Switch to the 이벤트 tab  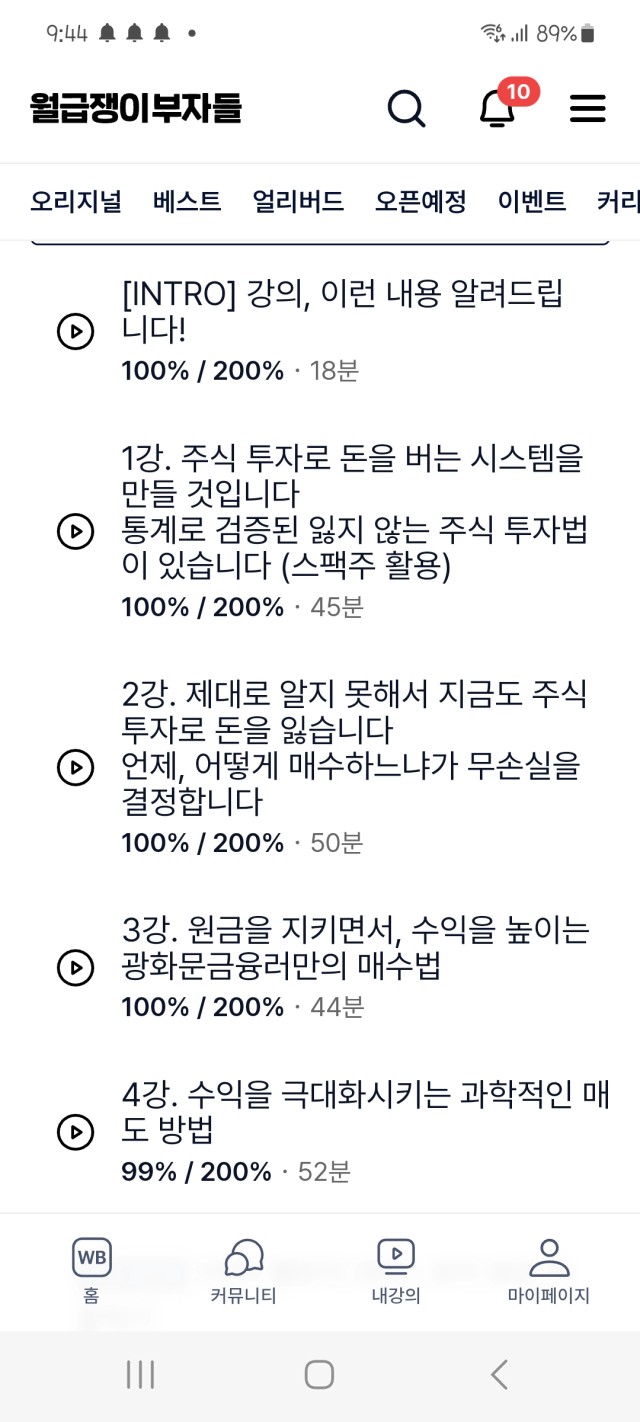pos(532,201)
